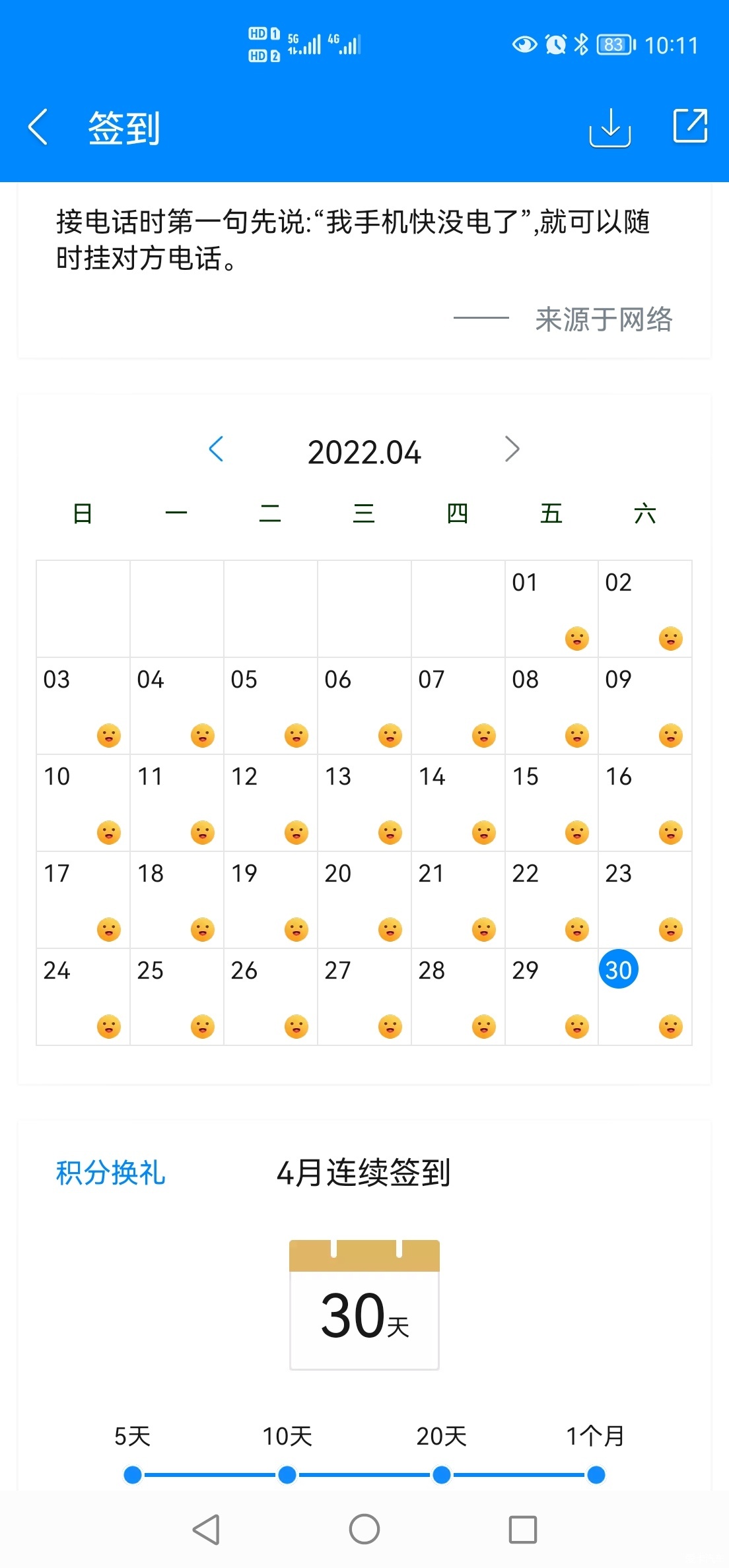
Task: Tap the download icon in the header
Action: [610, 127]
